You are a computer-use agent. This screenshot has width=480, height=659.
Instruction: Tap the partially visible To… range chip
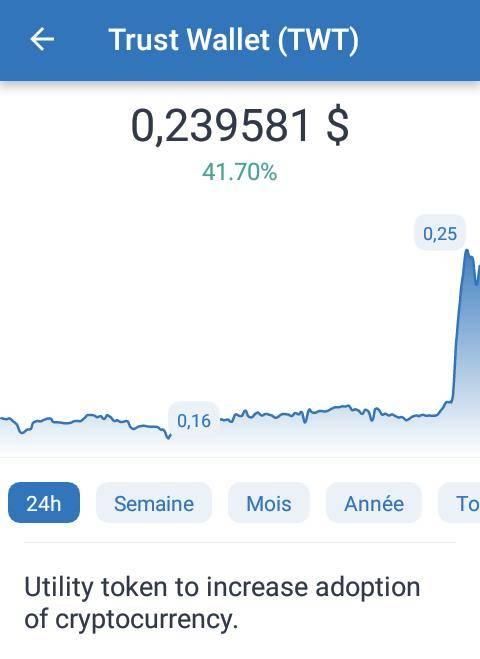point(459,503)
